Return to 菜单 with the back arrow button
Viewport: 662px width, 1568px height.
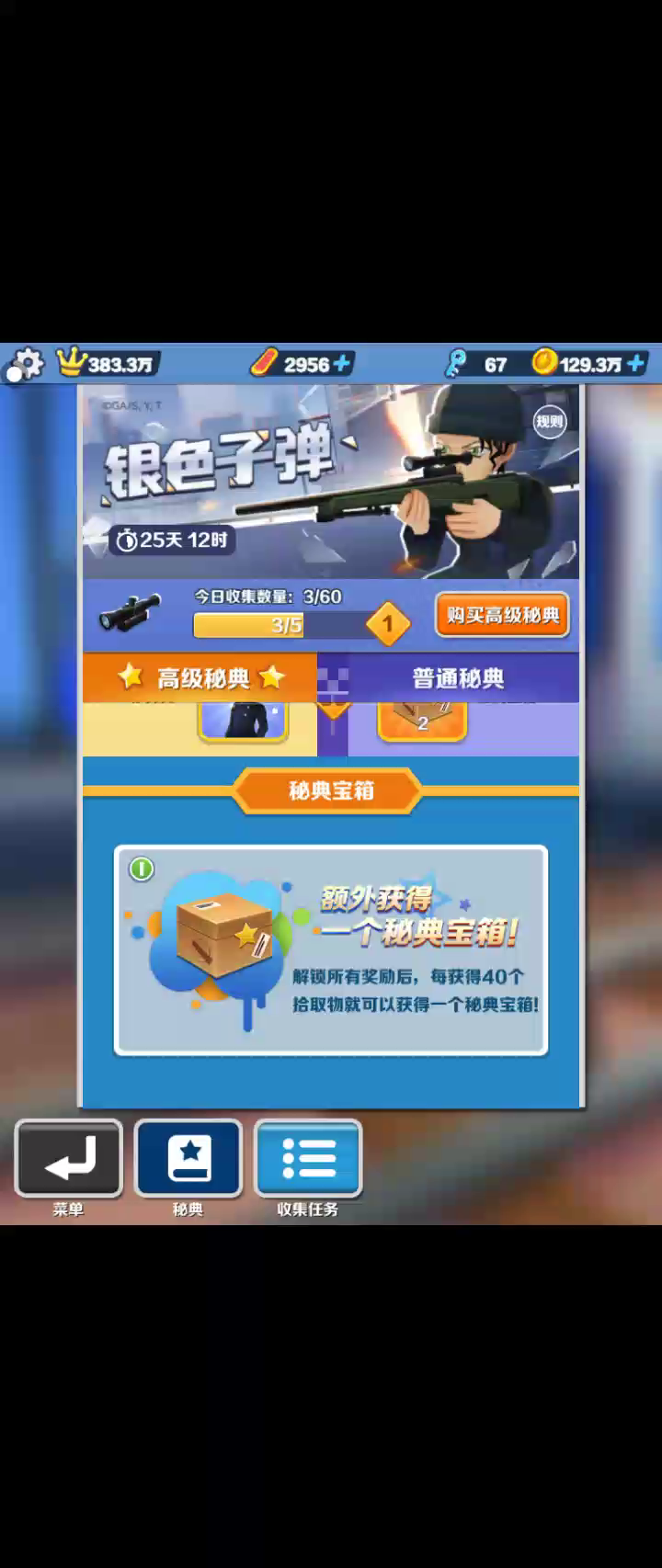[x=69, y=1159]
